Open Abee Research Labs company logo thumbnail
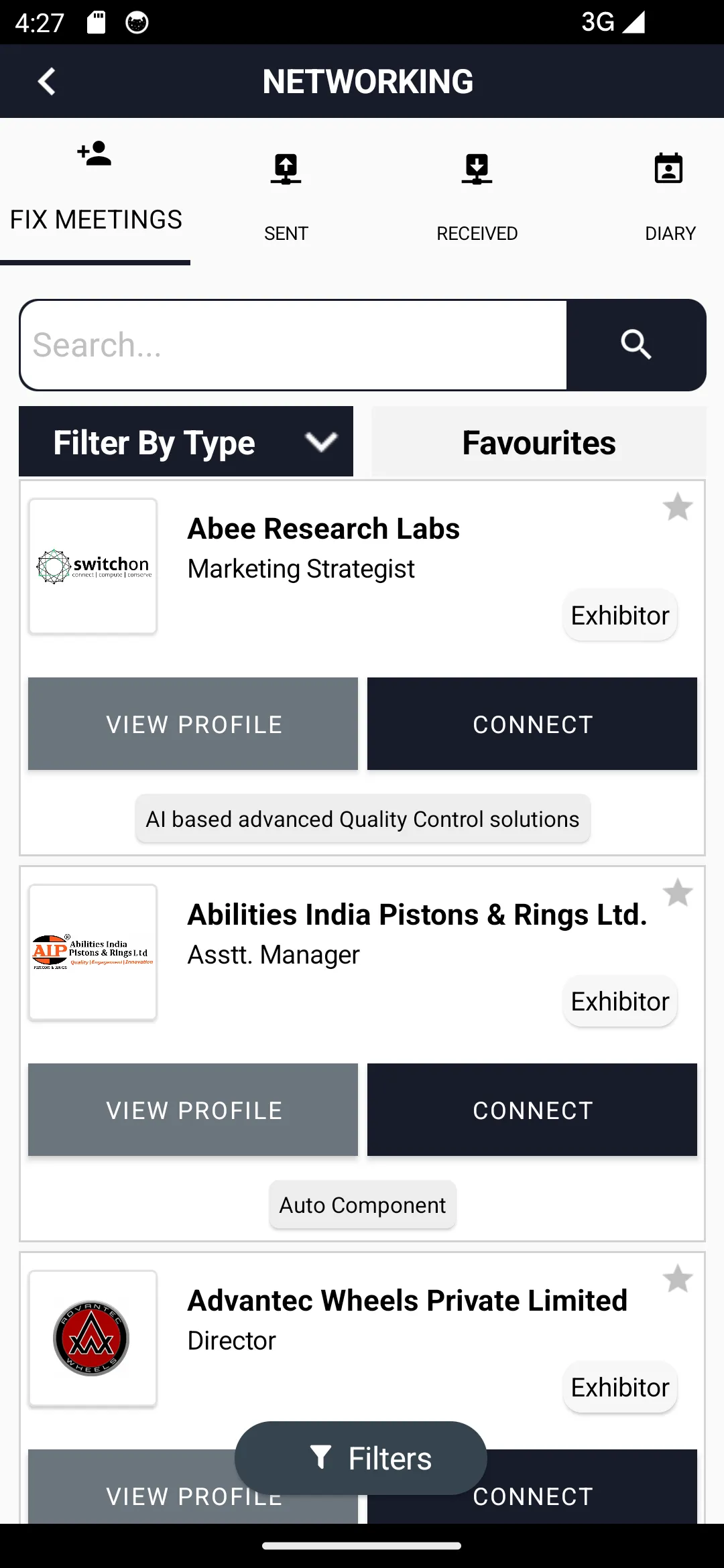The height and width of the screenshot is (1568, 724). click(92, 566)
